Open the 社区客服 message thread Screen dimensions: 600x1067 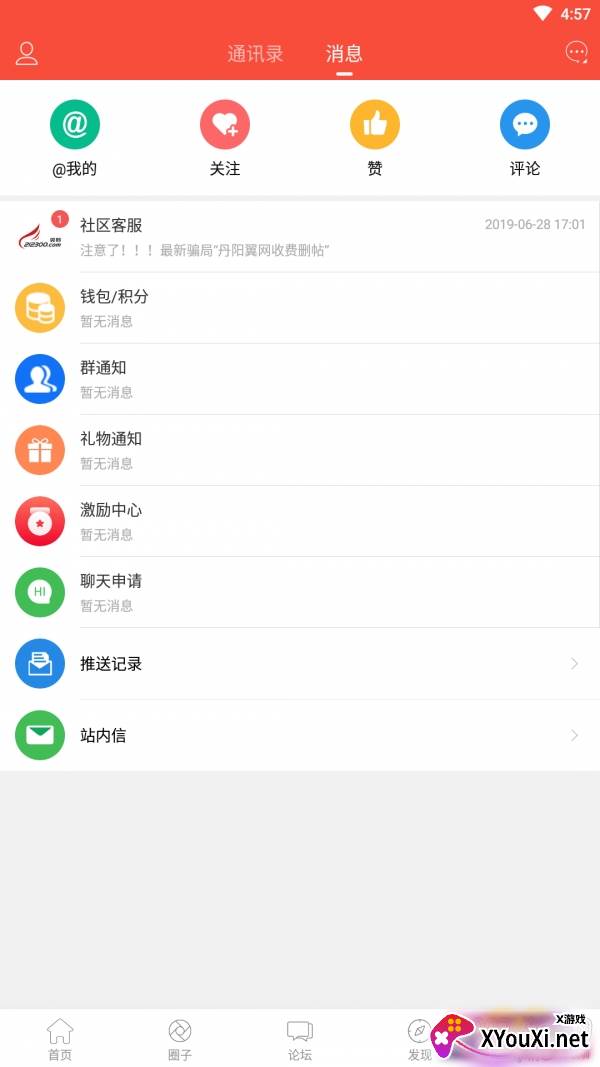pyautogui.click(x=300, y=236)
